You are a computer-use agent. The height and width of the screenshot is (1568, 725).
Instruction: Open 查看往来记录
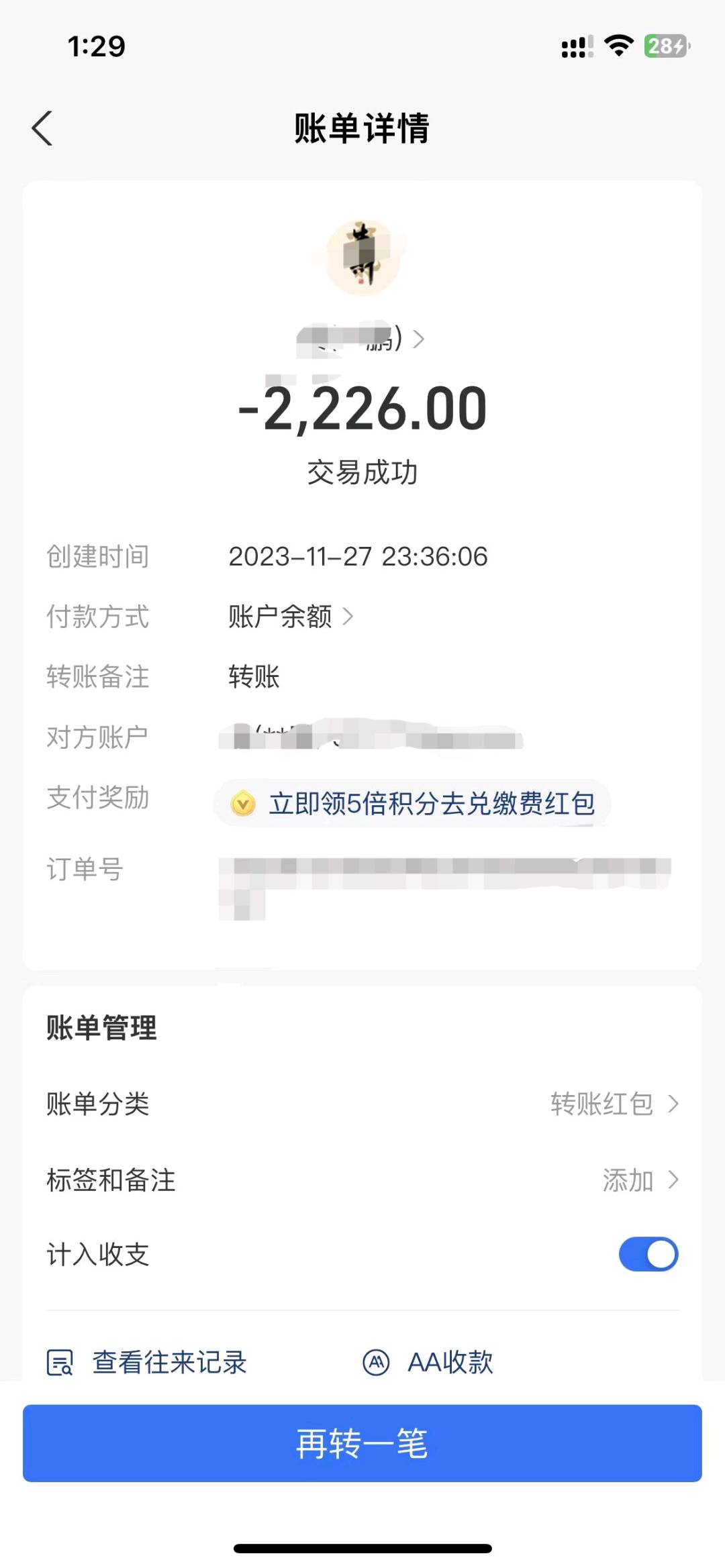click(148, 1362)
